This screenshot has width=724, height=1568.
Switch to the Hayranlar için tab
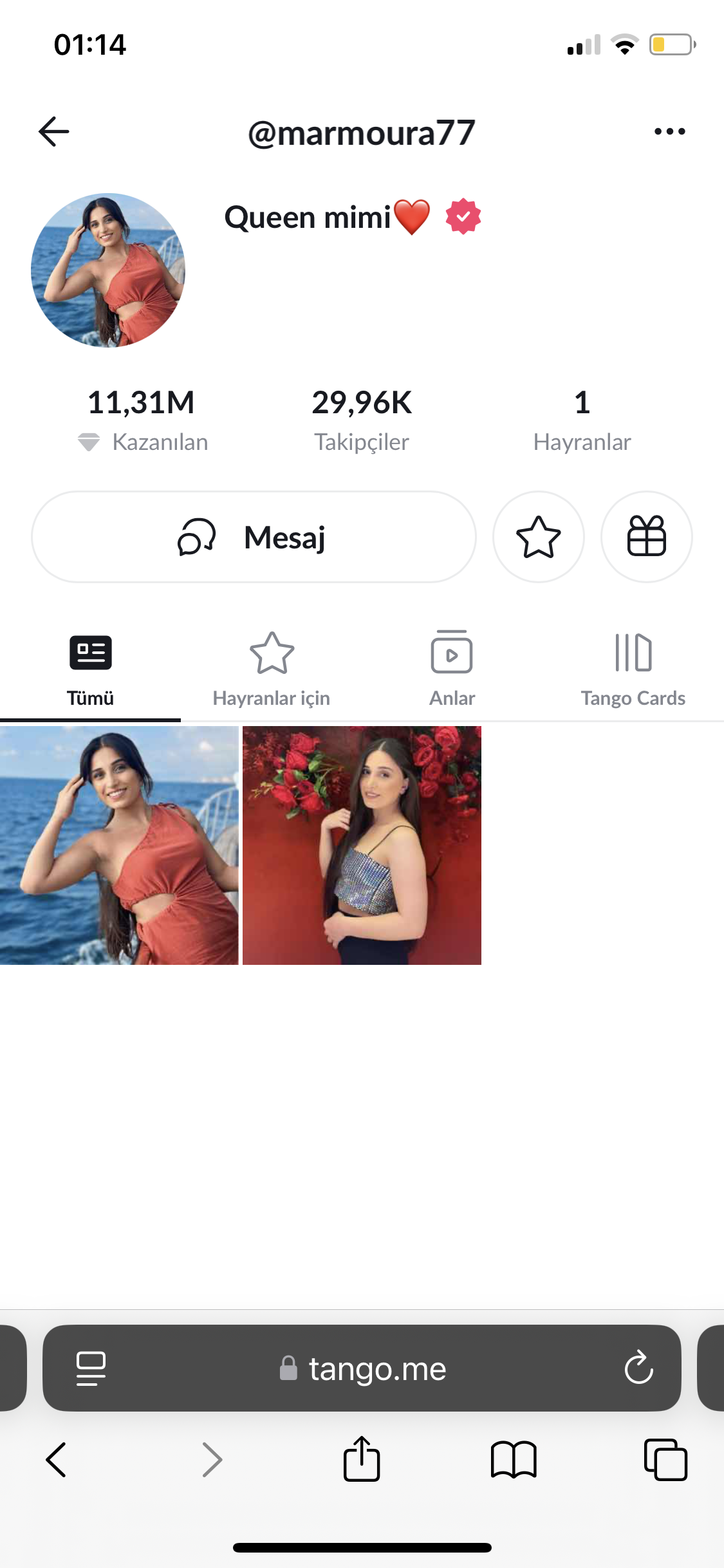pos(271,669)
